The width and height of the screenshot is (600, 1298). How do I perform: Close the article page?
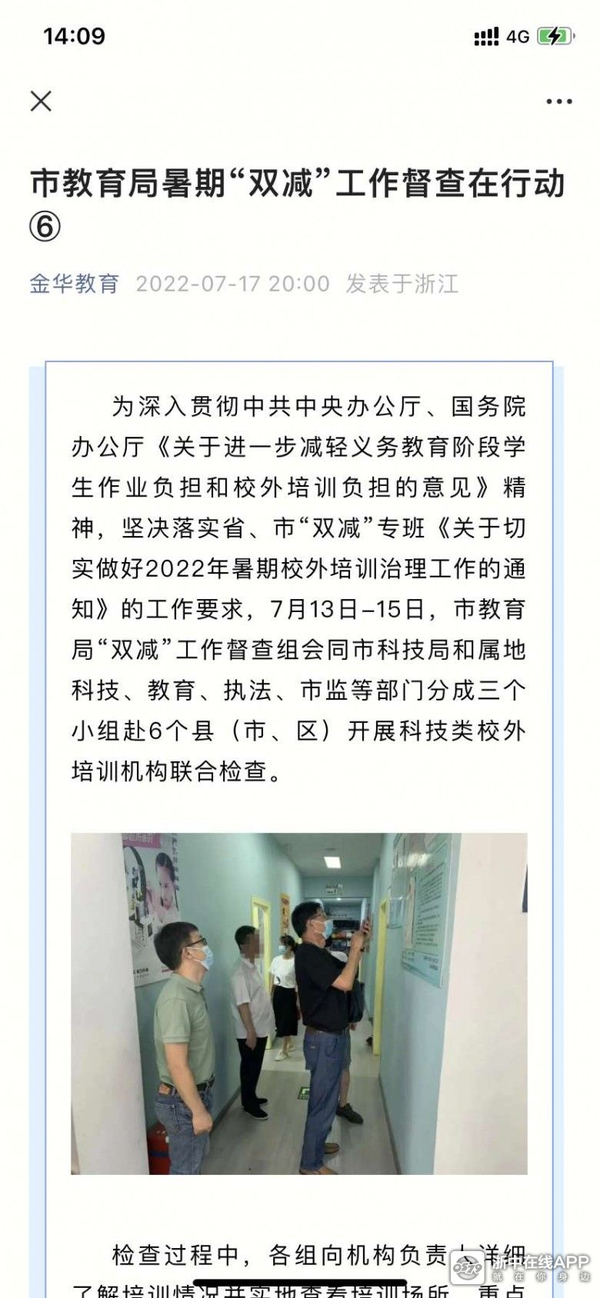pyautogui.click(x=41, y=101)
